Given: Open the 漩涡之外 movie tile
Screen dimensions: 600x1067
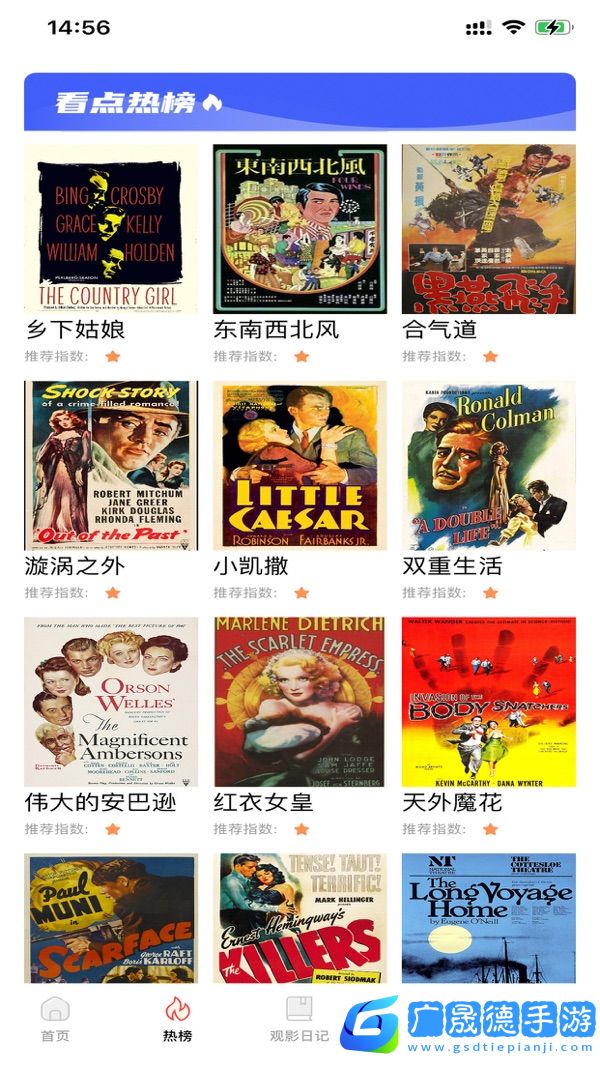Looking at the screenshot, I should (x=110, y=465).
